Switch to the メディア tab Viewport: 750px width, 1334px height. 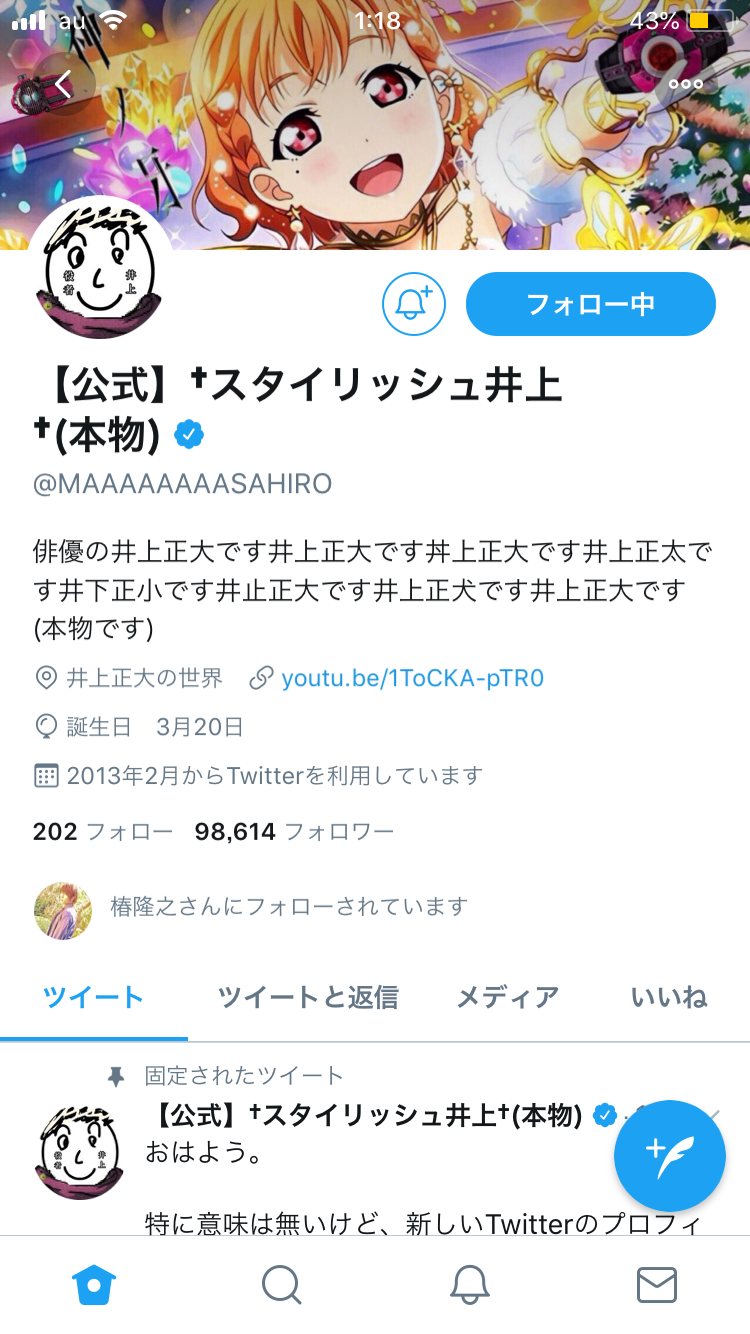click(x=507, y=996)
